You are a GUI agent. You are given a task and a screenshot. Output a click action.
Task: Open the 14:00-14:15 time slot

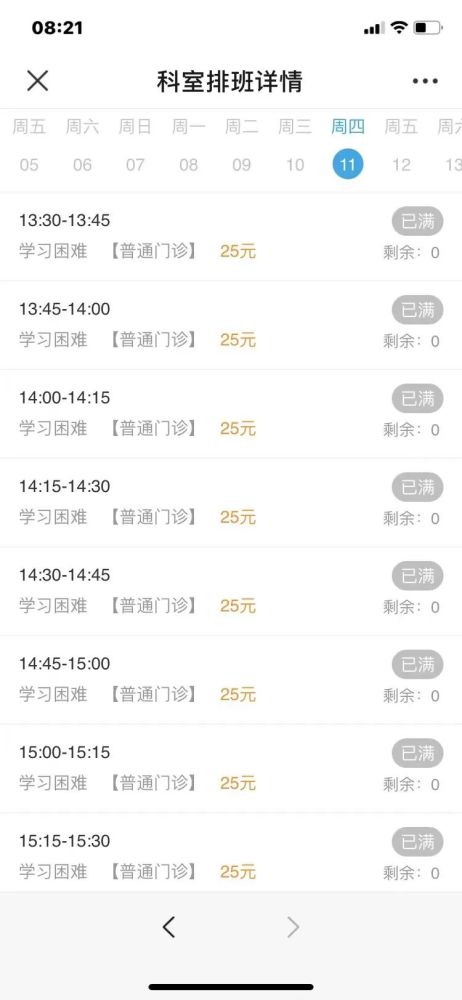231,414
